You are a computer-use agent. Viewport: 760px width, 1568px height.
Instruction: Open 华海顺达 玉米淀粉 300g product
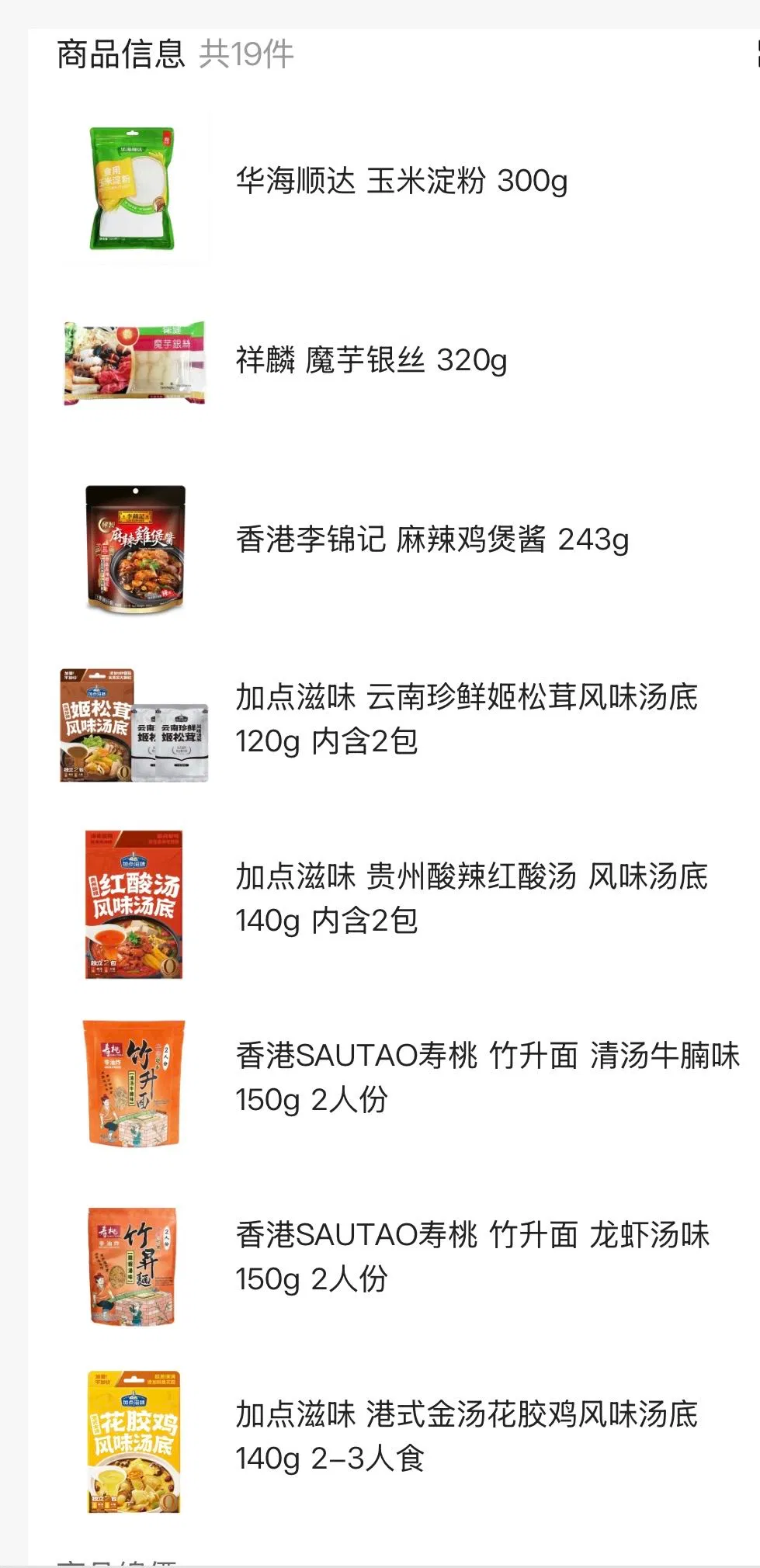coord(401,182)
